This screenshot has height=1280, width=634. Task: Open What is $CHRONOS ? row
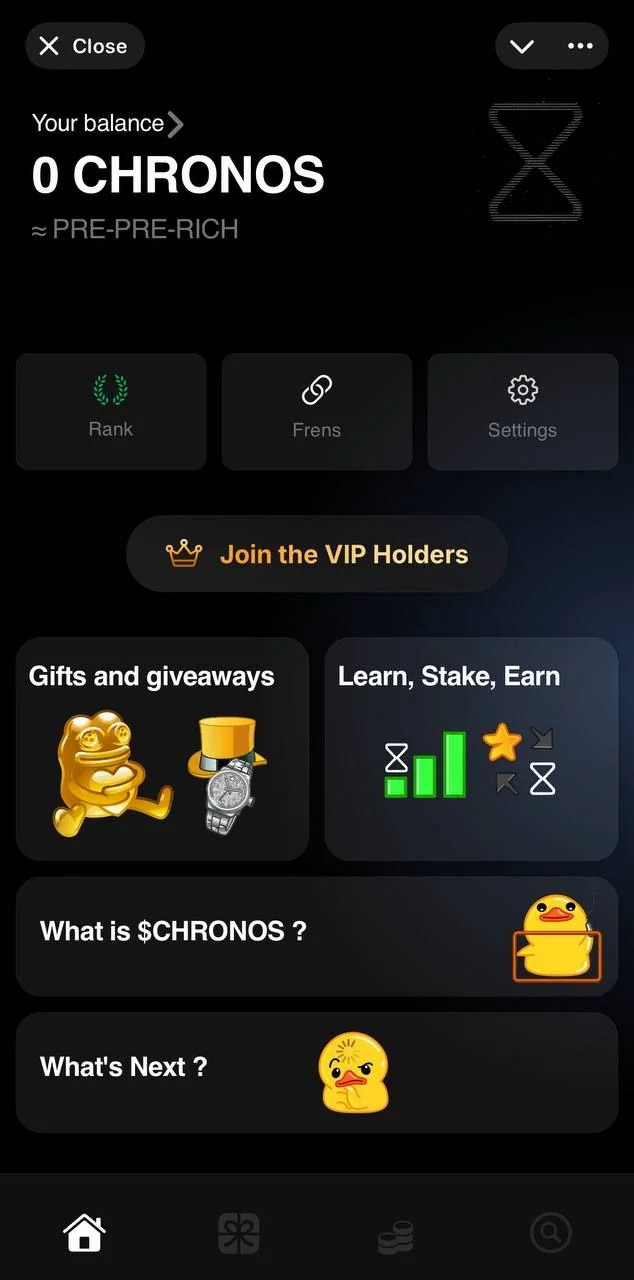point(317,936)
